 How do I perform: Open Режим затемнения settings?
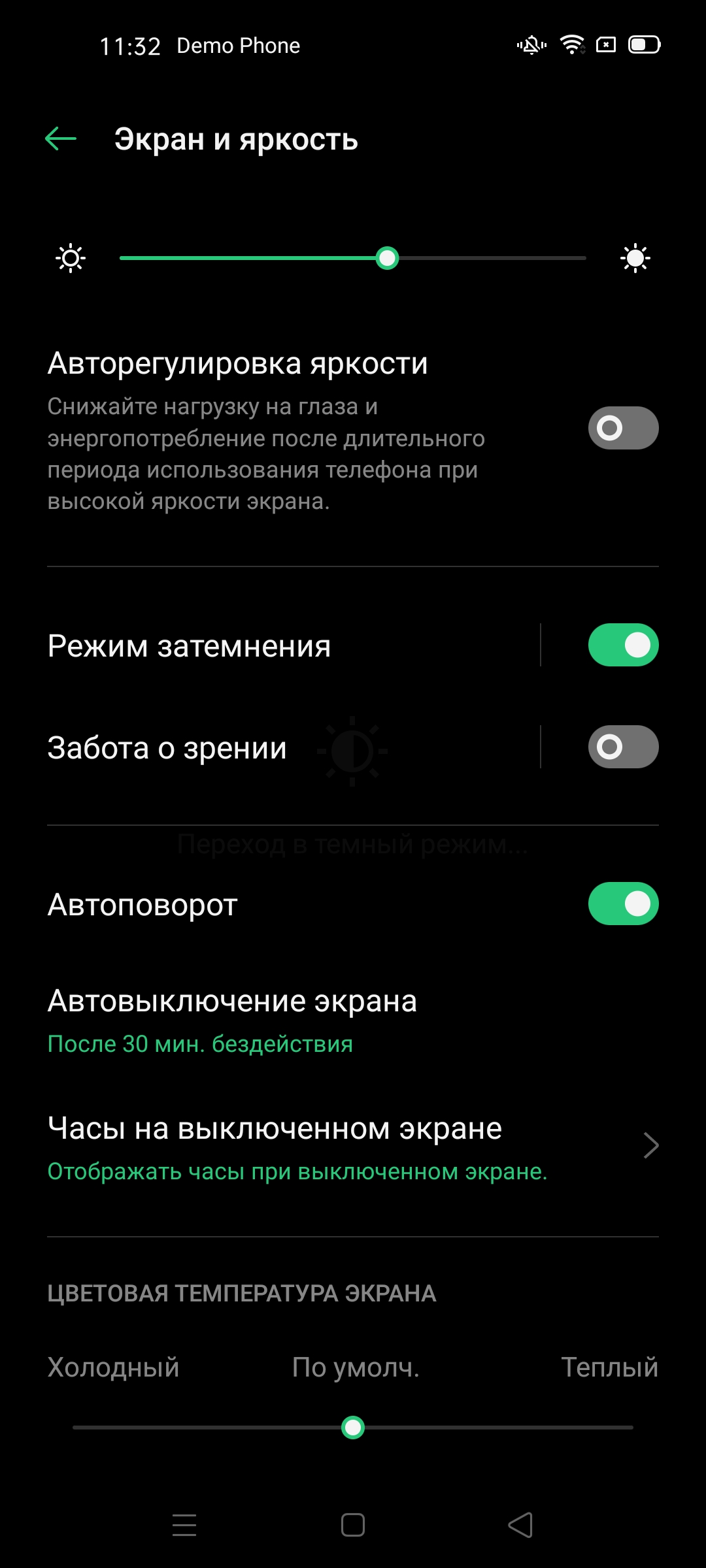[x=261, y=645]
